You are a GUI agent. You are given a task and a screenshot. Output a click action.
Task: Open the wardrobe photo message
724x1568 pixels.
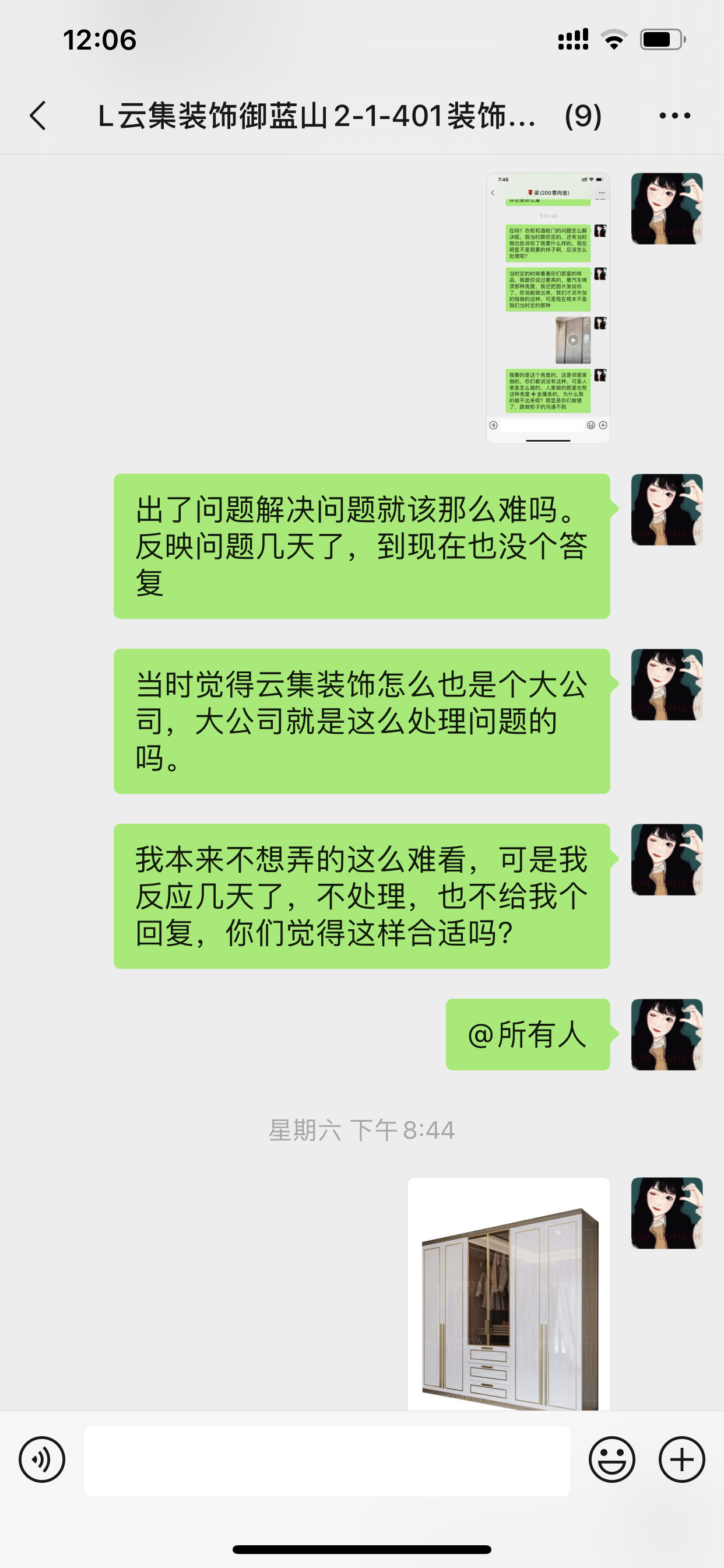(x=509, y=1293)
